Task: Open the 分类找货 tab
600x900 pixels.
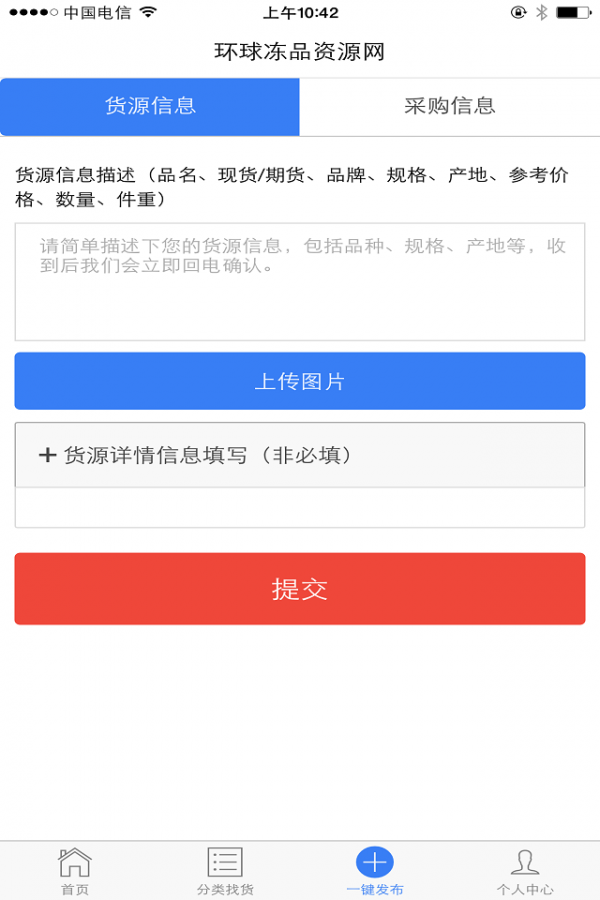Action: (x=225, y=870)
